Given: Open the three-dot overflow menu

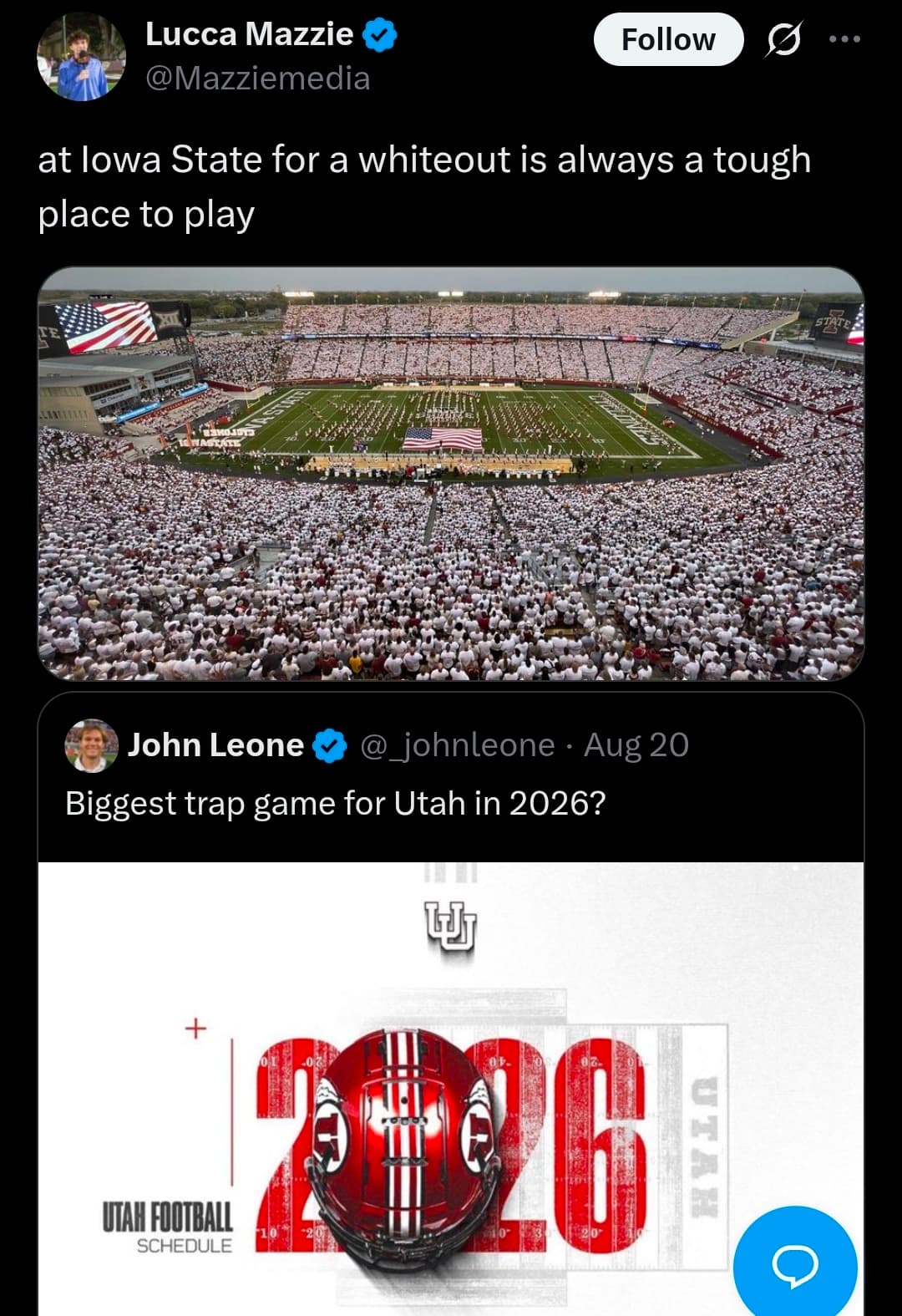Looking at the screenshot, I should 844,38.
